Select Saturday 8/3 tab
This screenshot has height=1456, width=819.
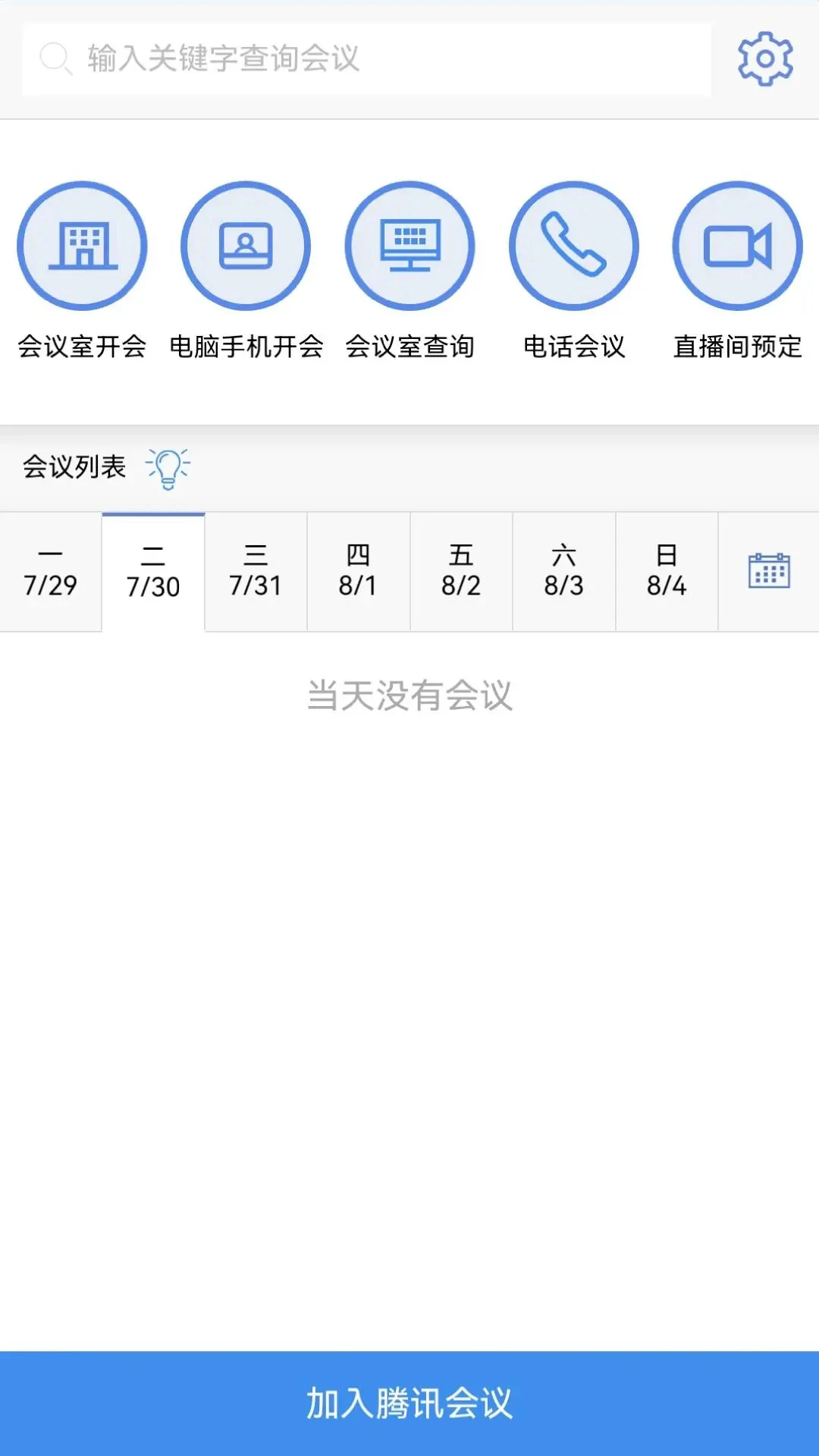click(564, 571)
